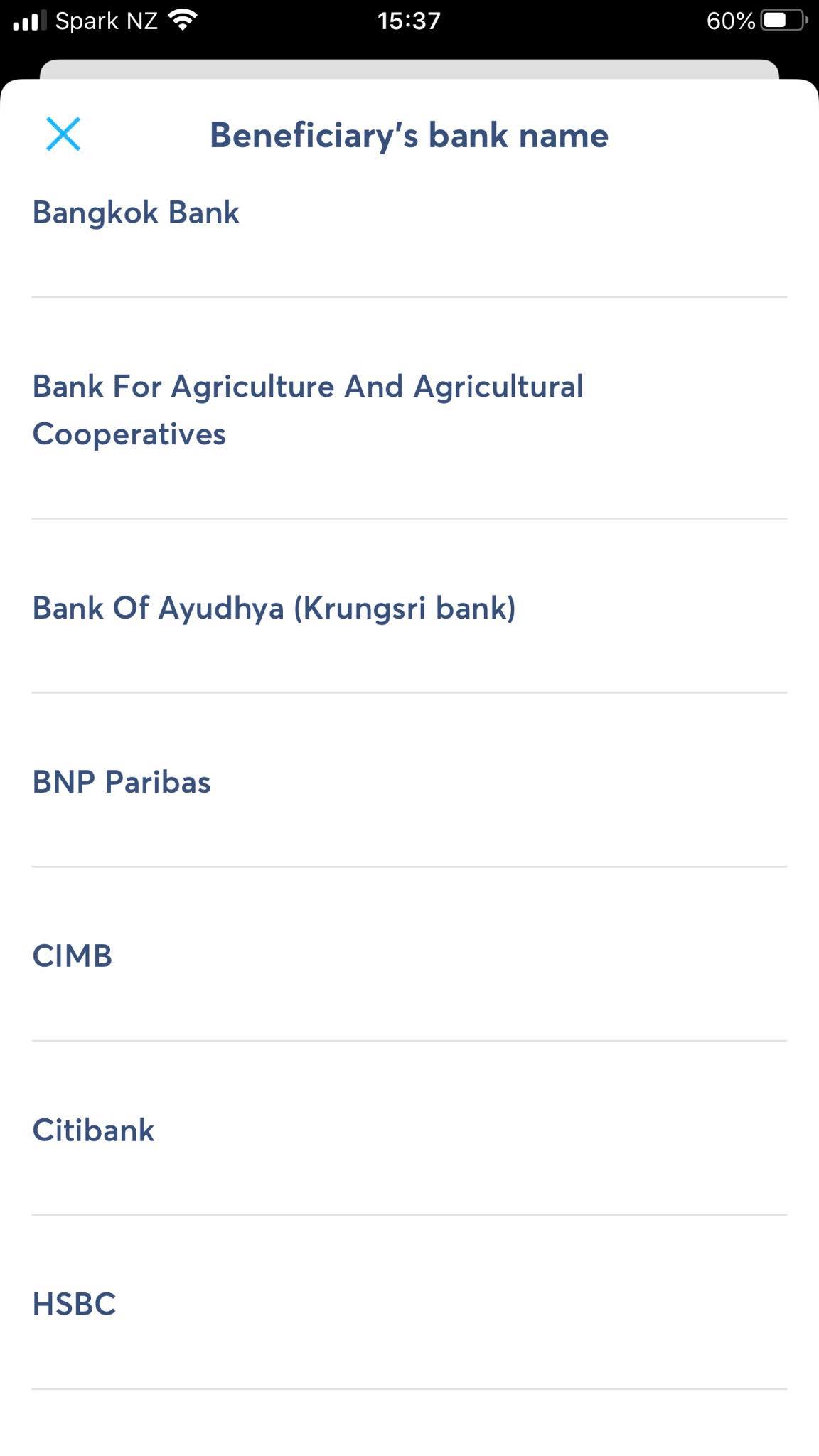Pick Bank Of Ayudhya (Krungsri bank)

(409, 607)
